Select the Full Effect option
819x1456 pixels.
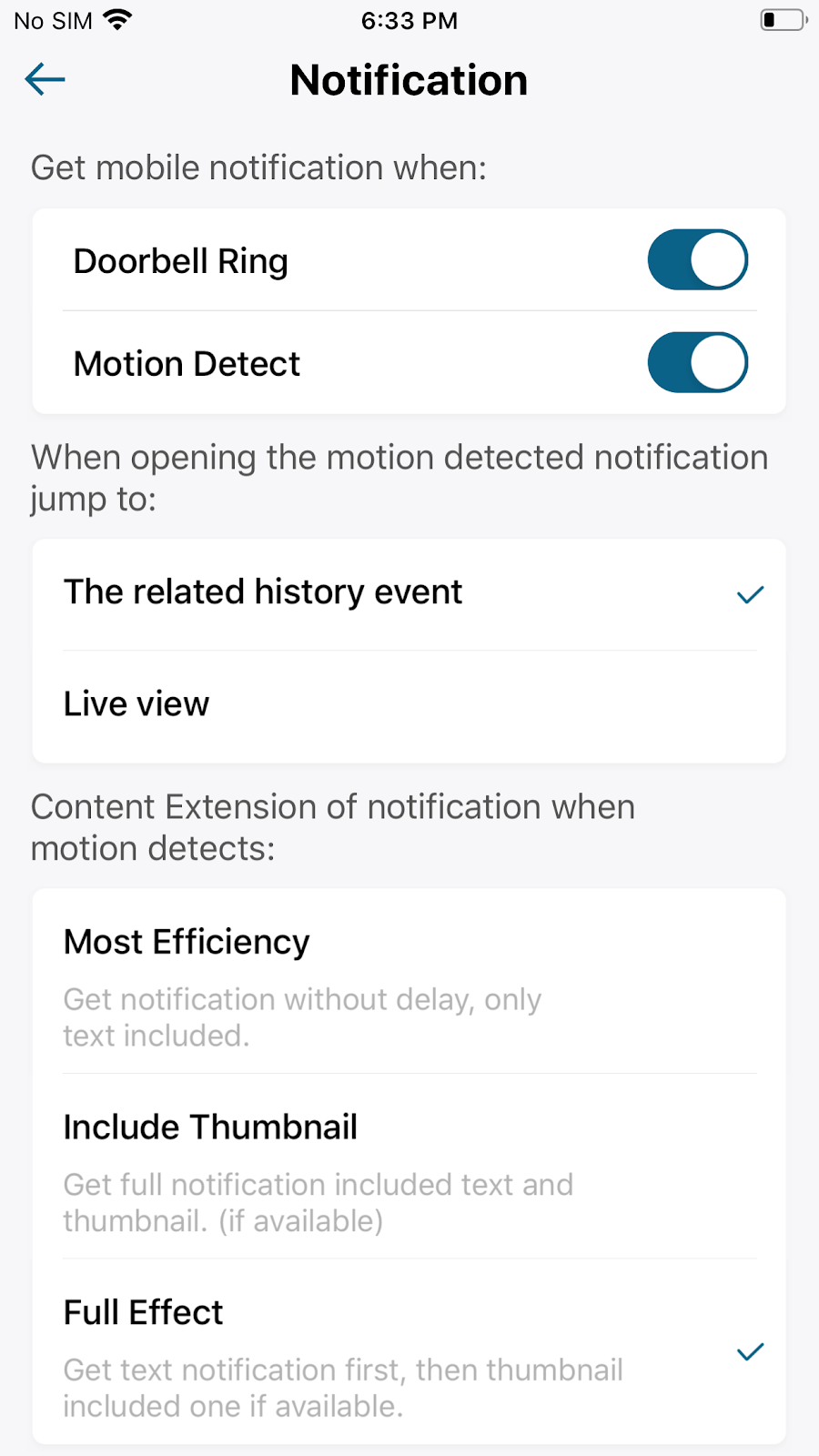tap(409, 1352)
